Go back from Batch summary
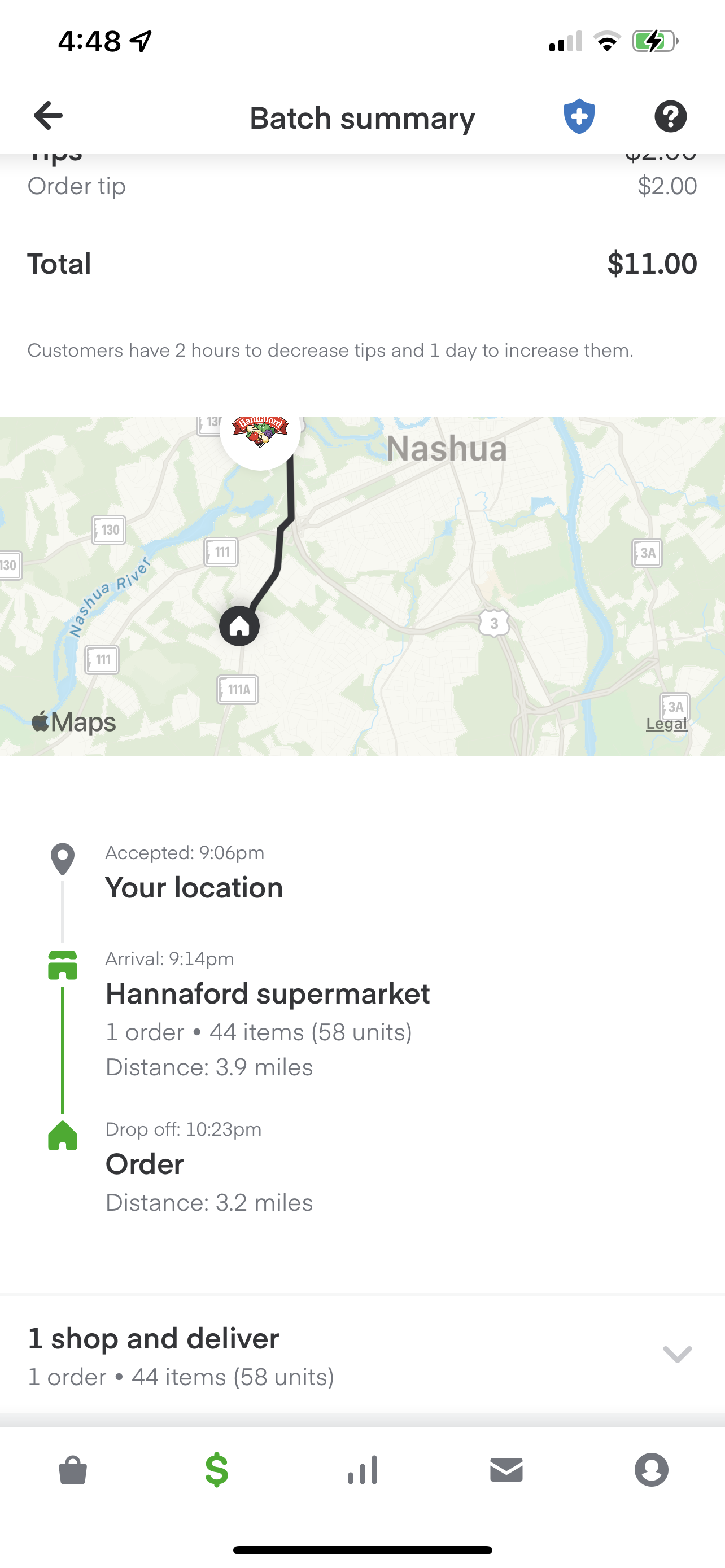The image size is (725, 1568). click(x=49, y=116)
